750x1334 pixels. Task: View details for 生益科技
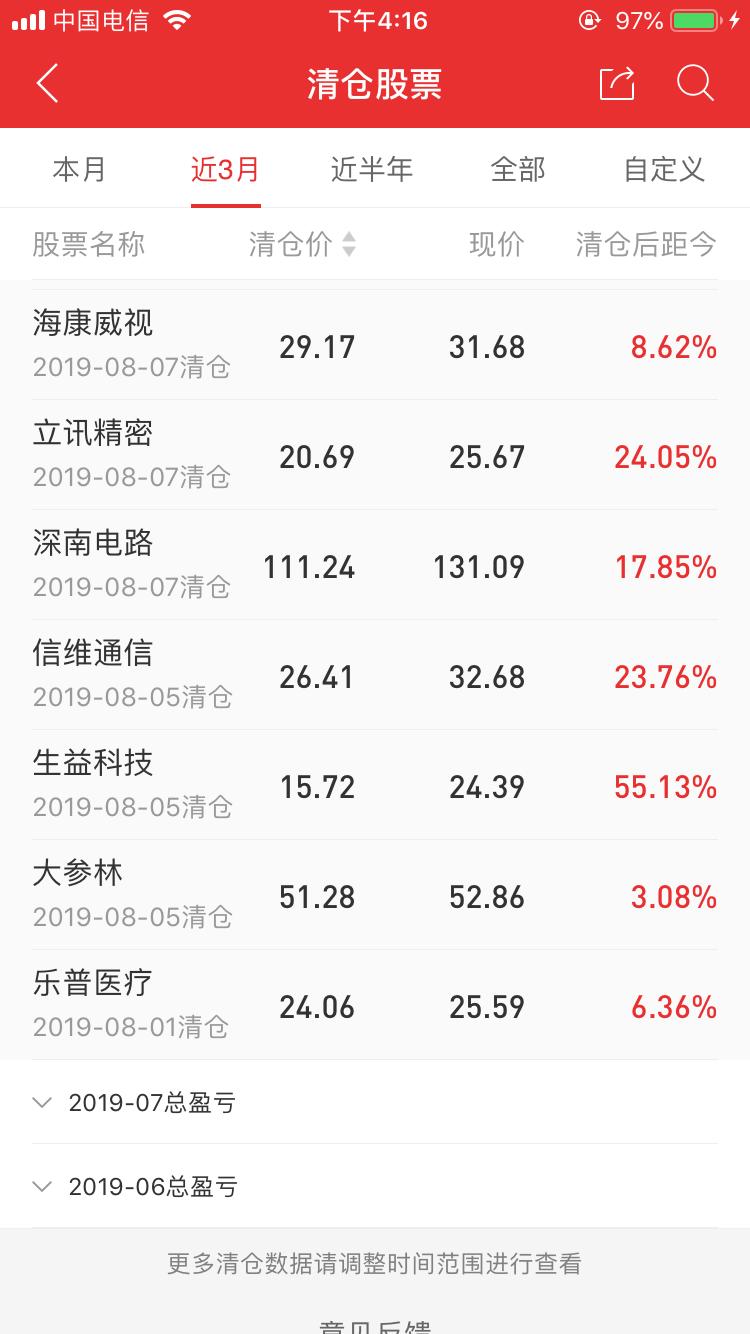(375, 785)
